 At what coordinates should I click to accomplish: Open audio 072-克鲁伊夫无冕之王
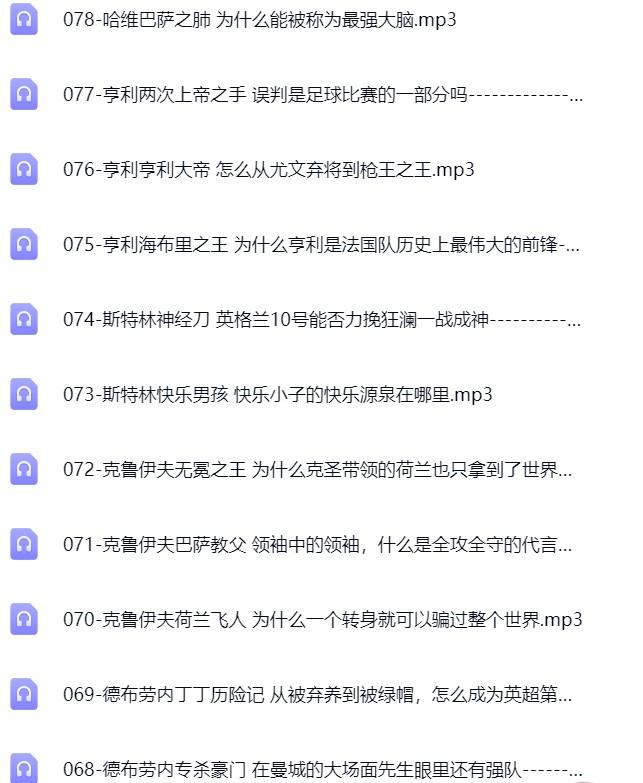click(x=317, y=469)
